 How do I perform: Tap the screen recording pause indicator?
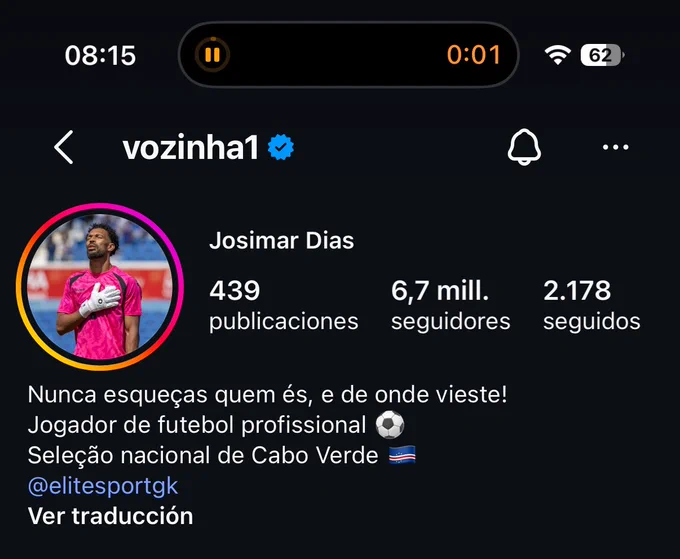(212, 55)
